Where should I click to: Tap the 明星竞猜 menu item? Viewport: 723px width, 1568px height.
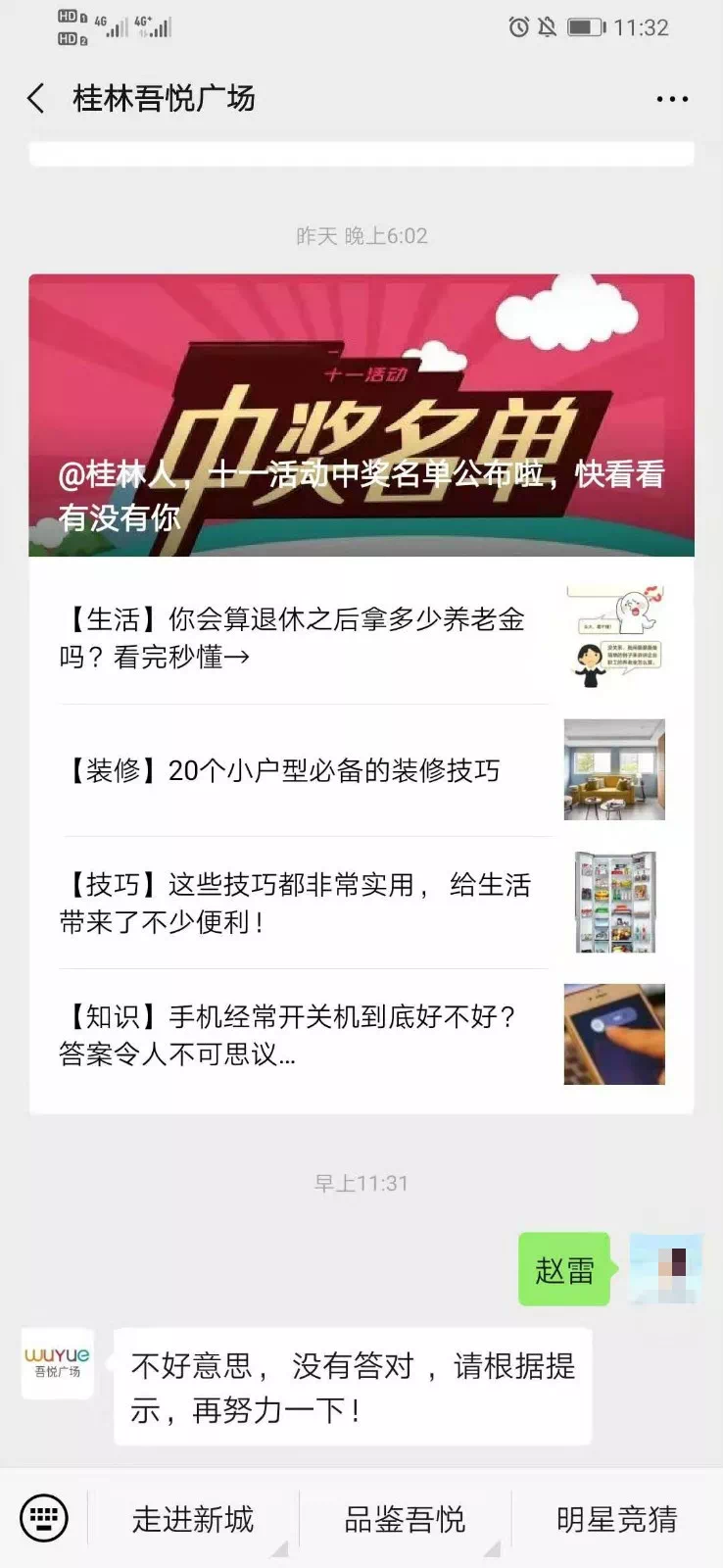(x=616, y=1519)
